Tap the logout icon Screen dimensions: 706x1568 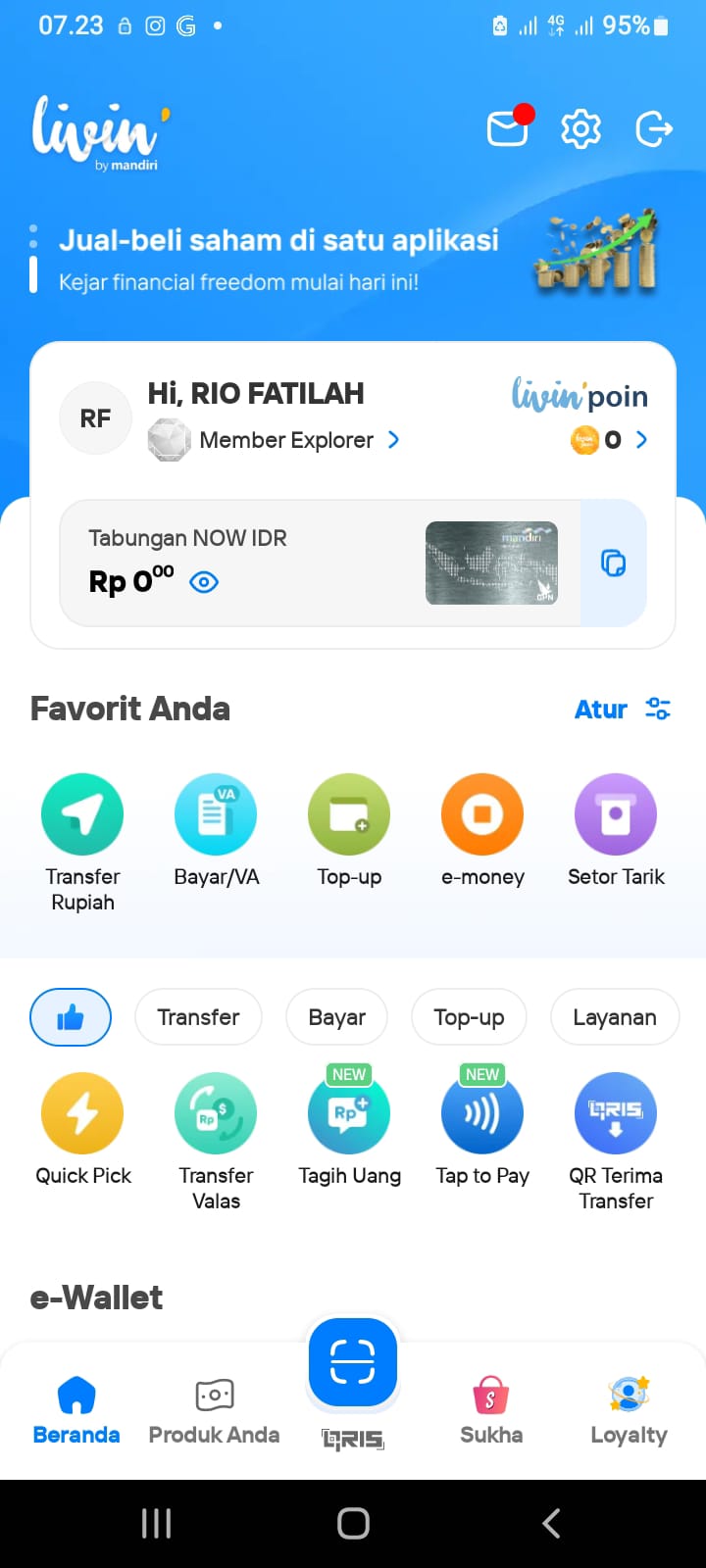coord(653,128)
